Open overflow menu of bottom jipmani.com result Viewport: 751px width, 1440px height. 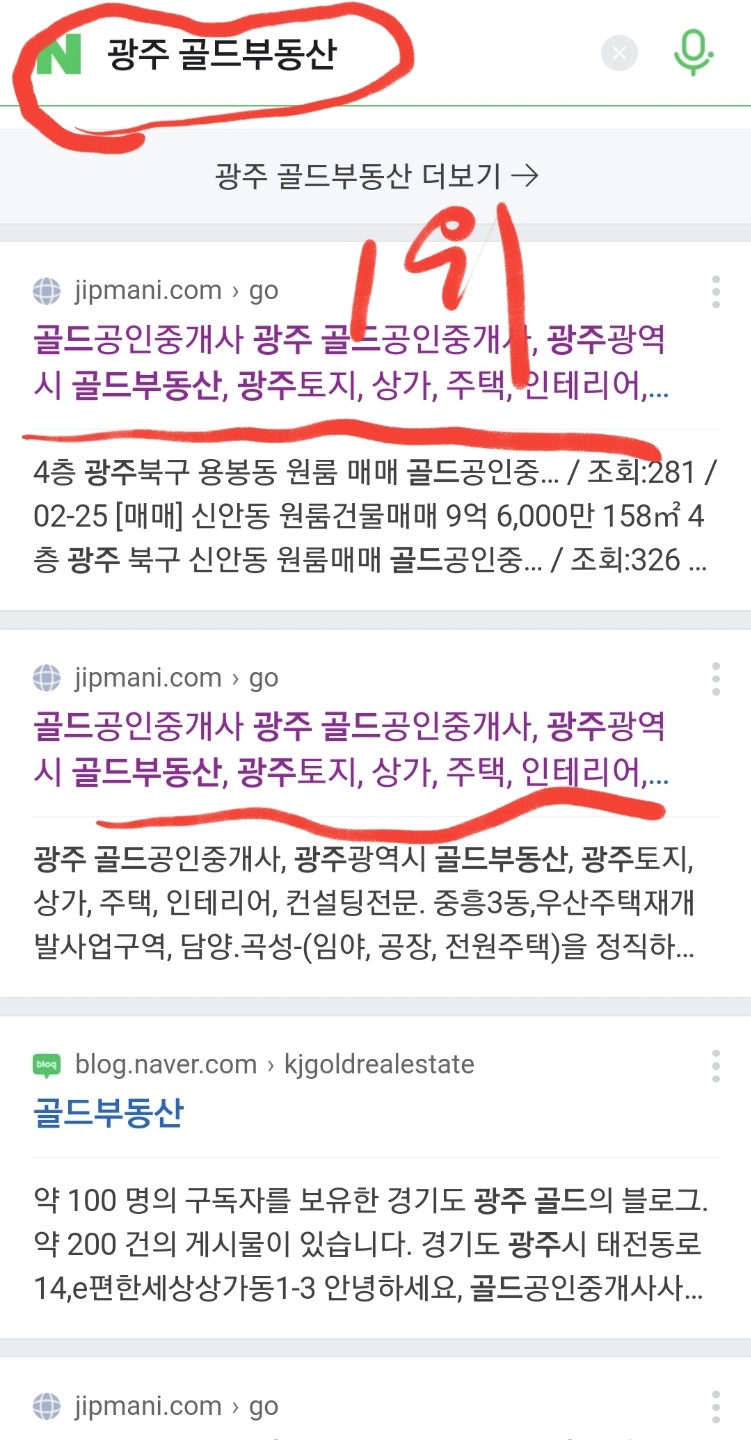[715, 1406]
